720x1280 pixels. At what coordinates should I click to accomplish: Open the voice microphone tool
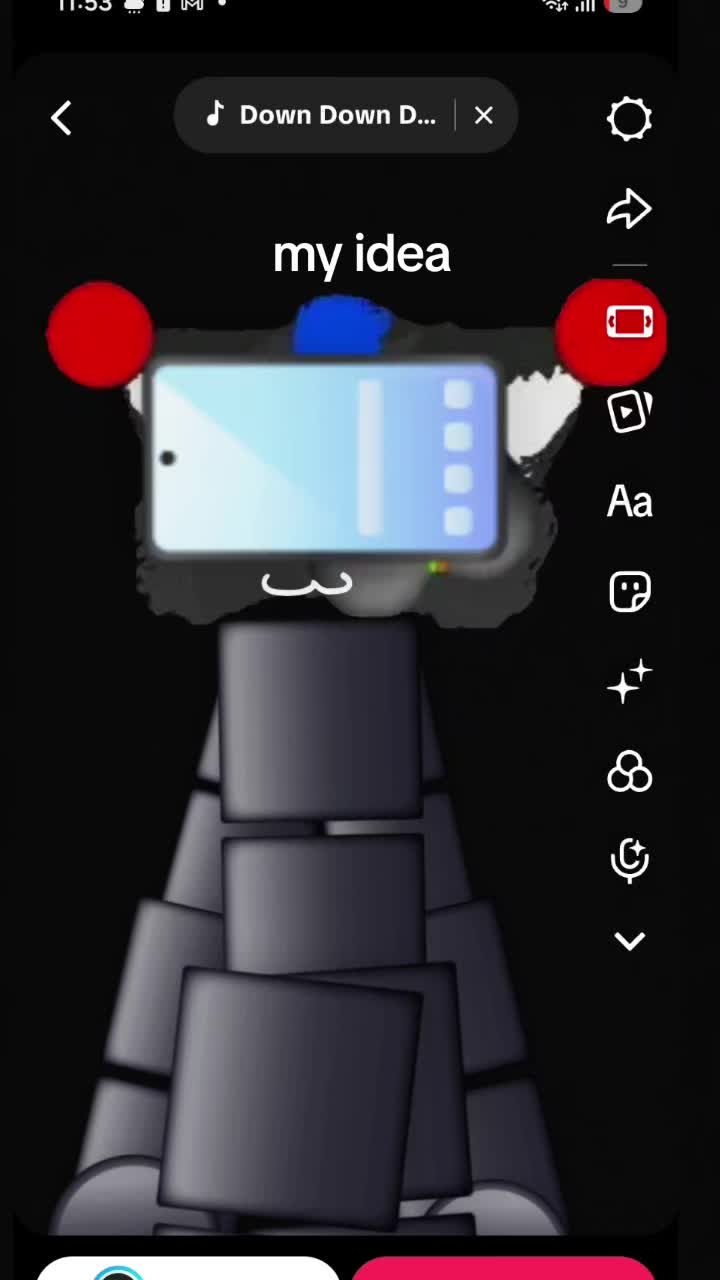[630, 861]
